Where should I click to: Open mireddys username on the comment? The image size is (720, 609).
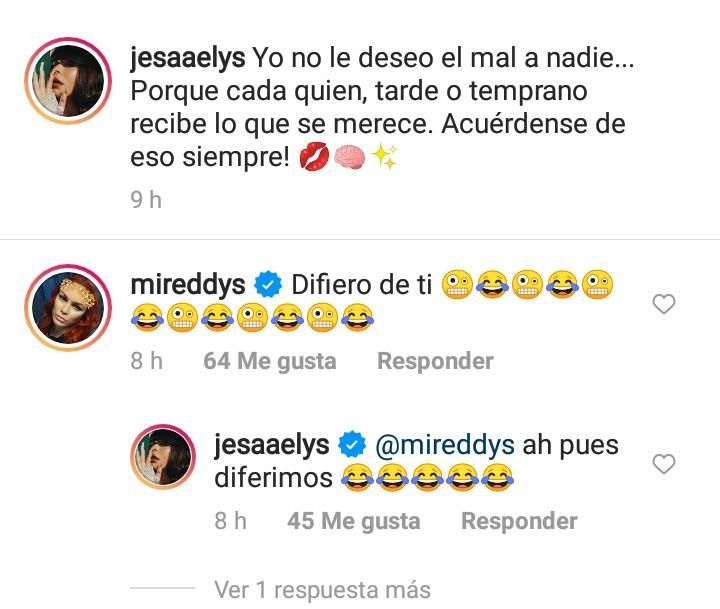point(188,285)
